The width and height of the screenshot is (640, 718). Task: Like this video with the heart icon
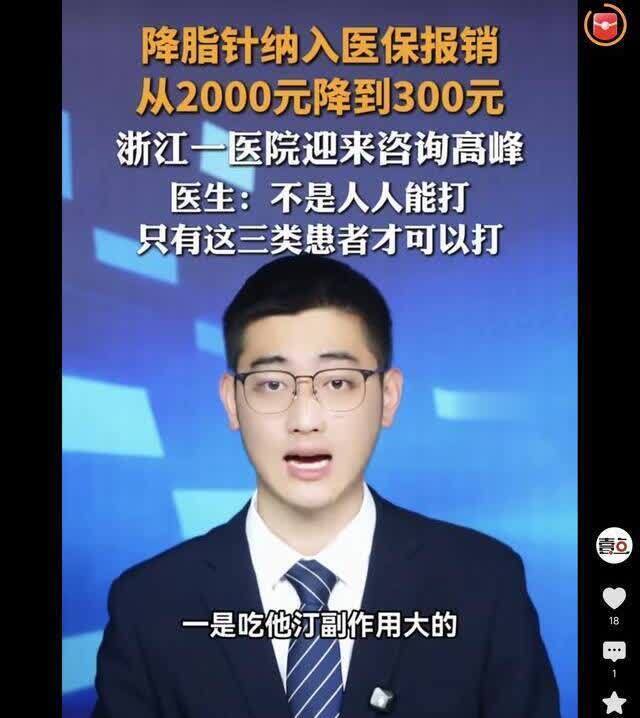coord(614,598)
